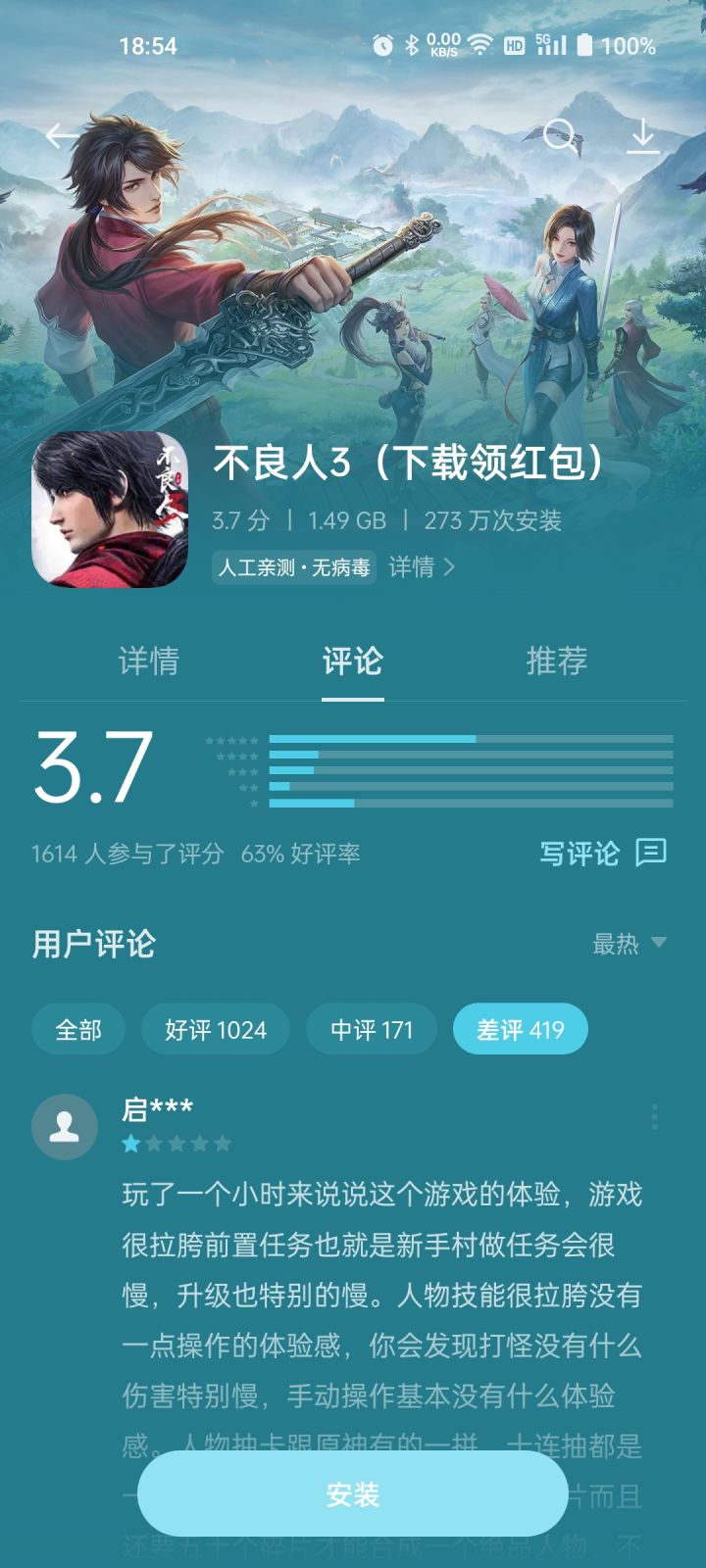Viewport: 706px width, 1568px height.
Task: Click the reviewer avatar icon
Action: pos(65,1127)
